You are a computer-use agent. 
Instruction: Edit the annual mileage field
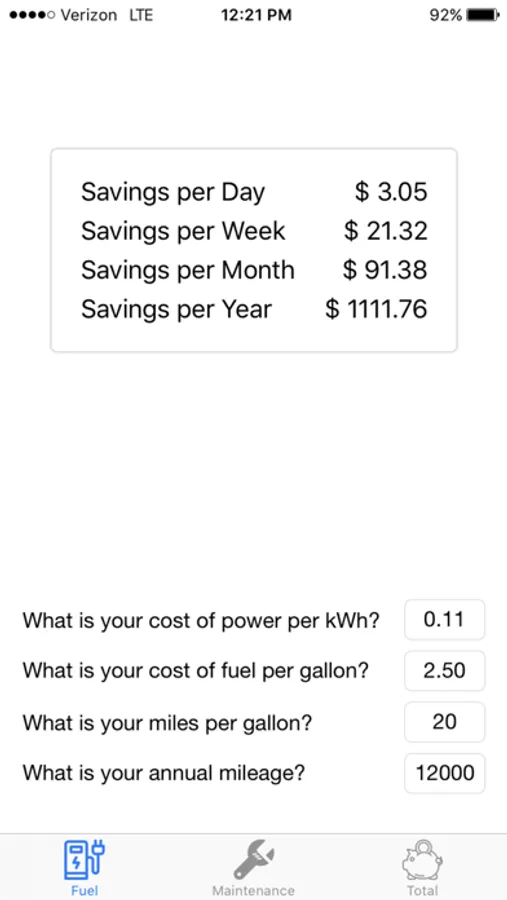444,773
